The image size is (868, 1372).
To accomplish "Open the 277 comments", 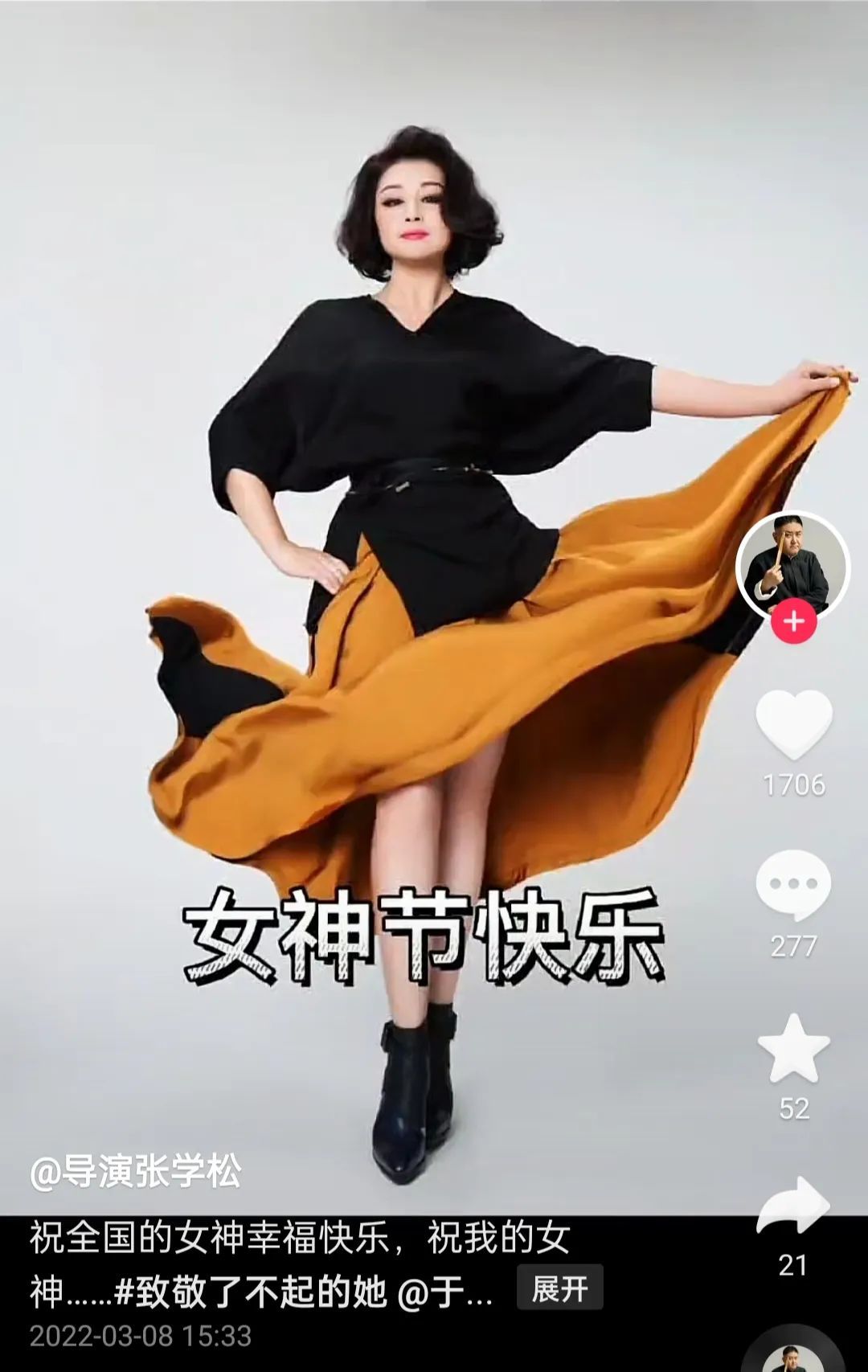I will (x=793, y=885).
